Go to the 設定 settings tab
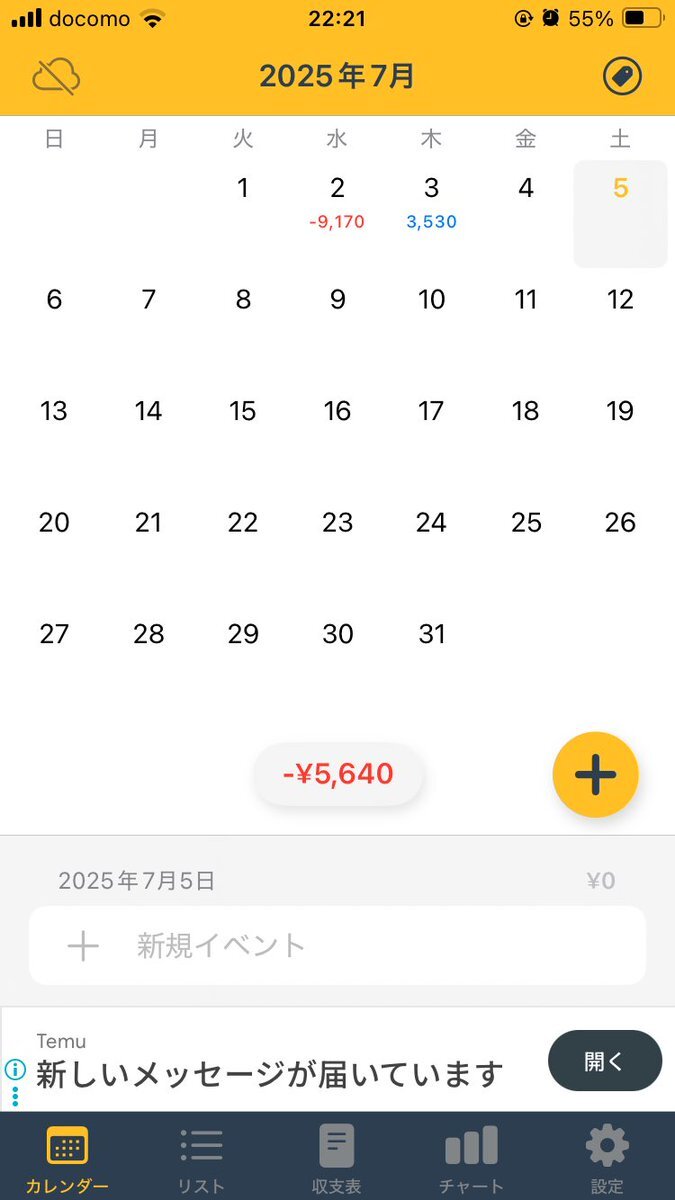Image resolution: width=675 pixels, height=1200 pixels. point(607,1159)
